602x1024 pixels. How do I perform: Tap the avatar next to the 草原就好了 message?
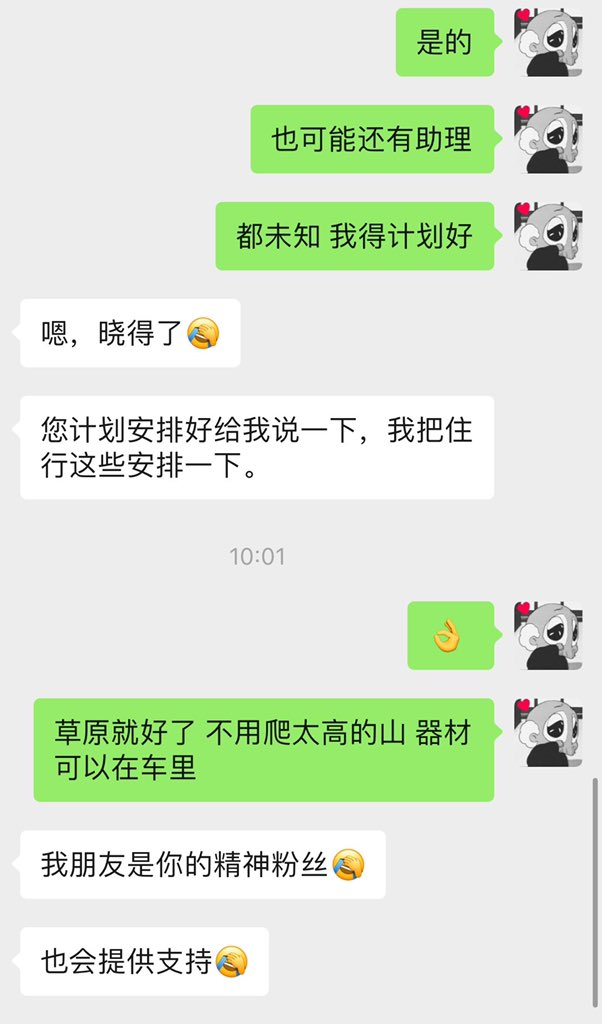point(548,732)
